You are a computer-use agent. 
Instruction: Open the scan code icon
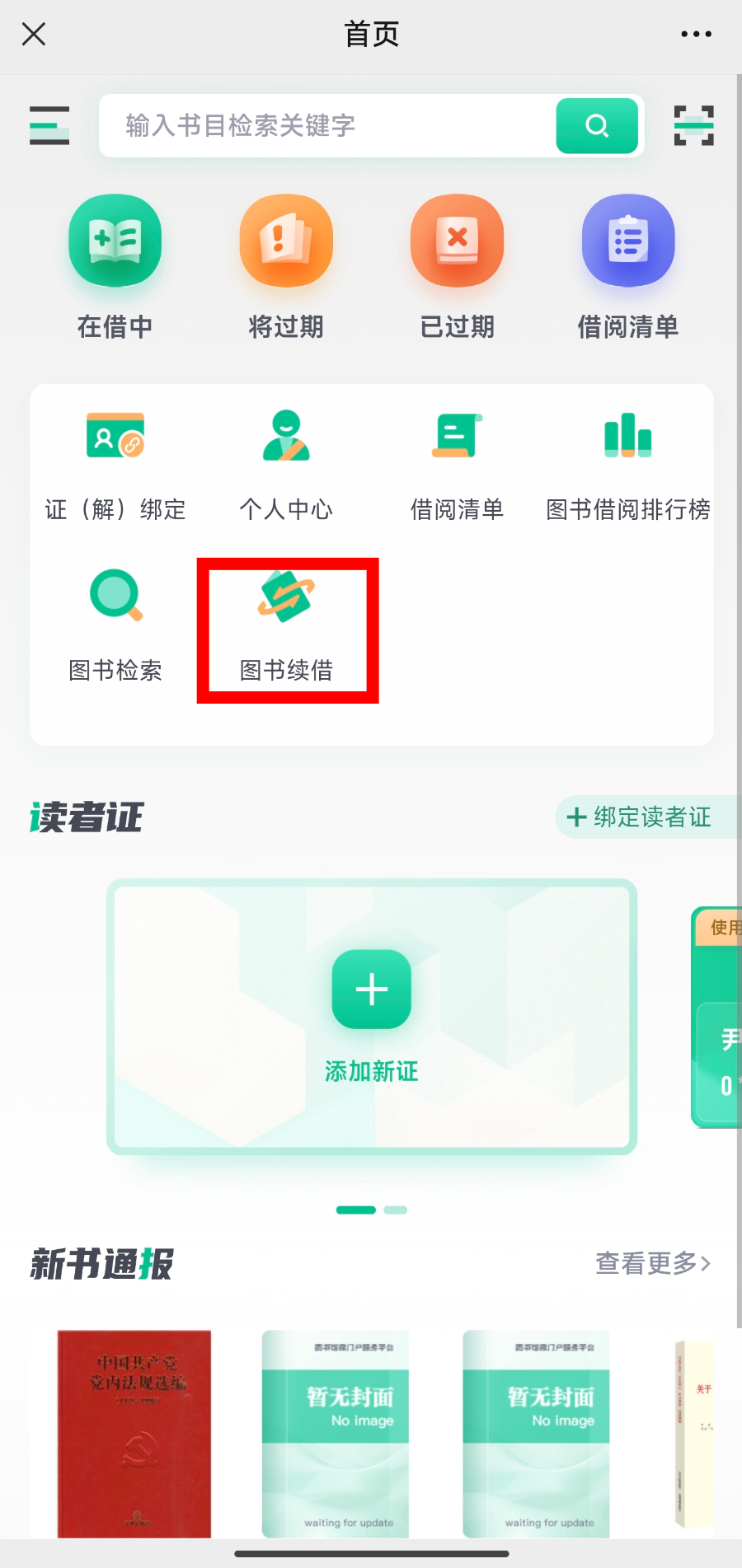[693, 125]
